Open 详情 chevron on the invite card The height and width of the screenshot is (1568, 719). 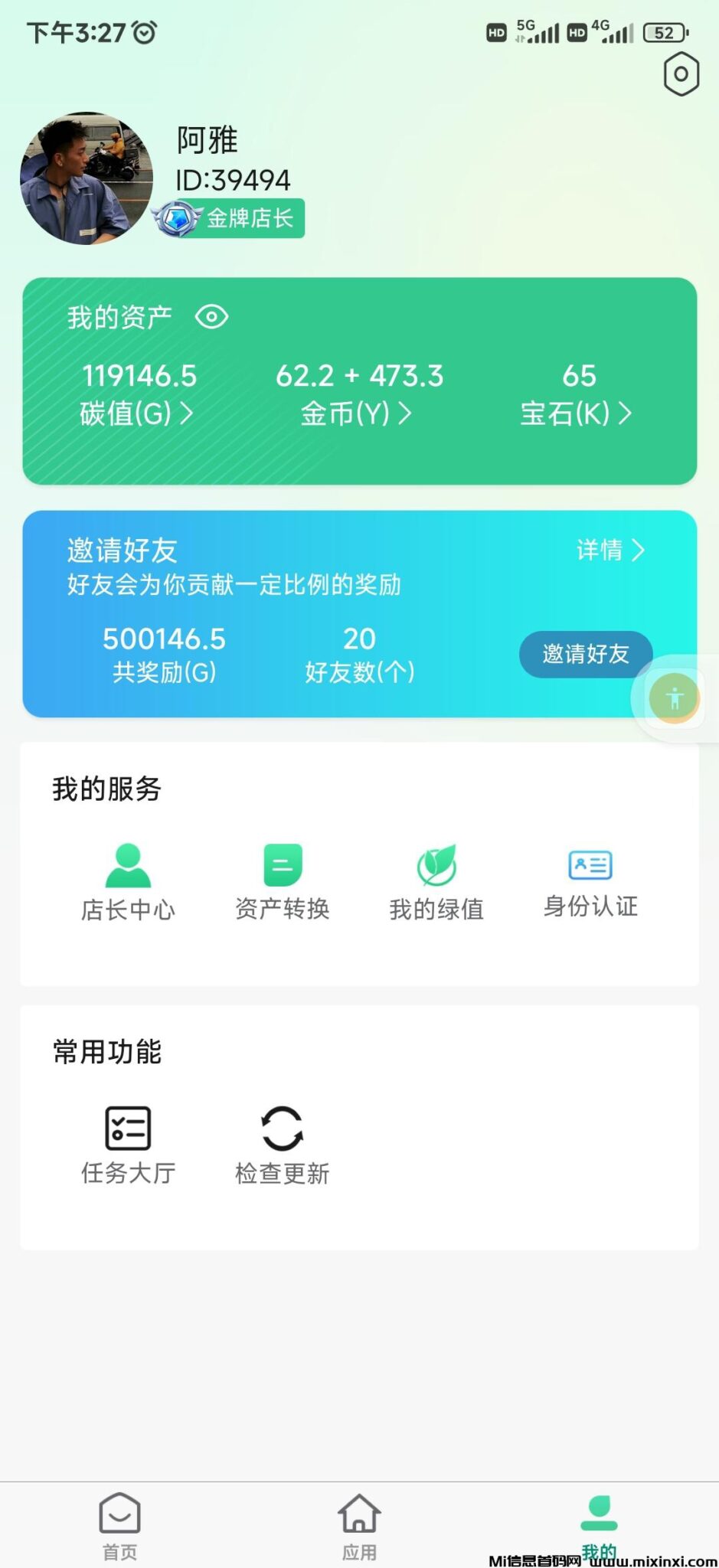(x=637, y=550)
